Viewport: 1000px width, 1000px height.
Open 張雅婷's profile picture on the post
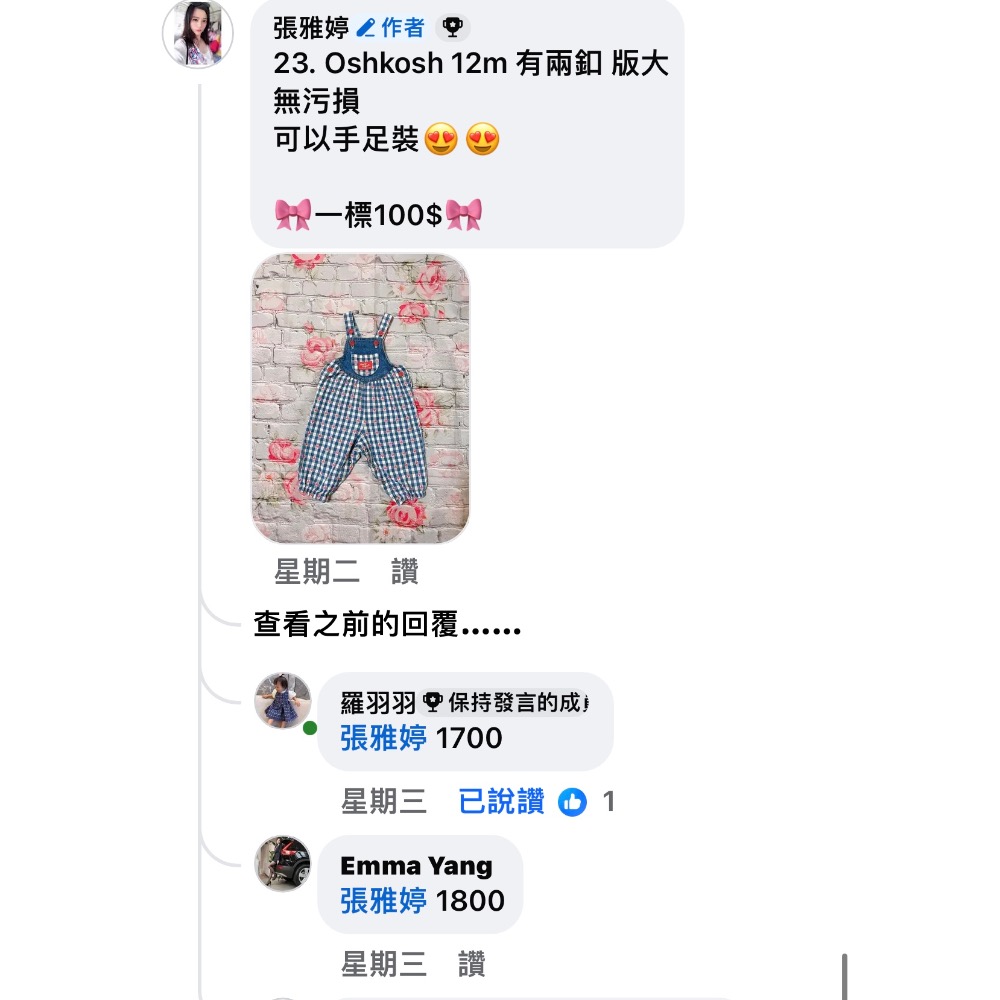tap(197, 33)
